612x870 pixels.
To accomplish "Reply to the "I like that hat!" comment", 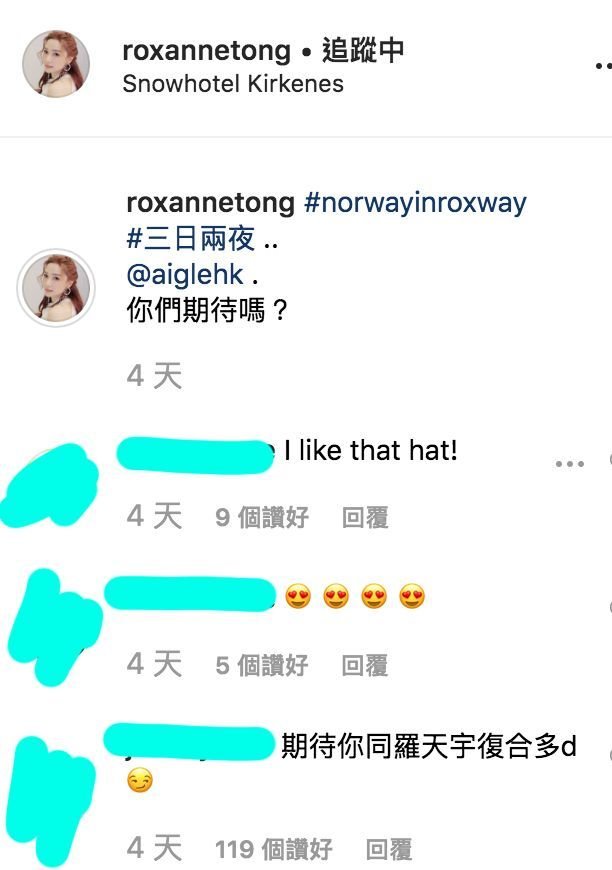I will point(365,518).
